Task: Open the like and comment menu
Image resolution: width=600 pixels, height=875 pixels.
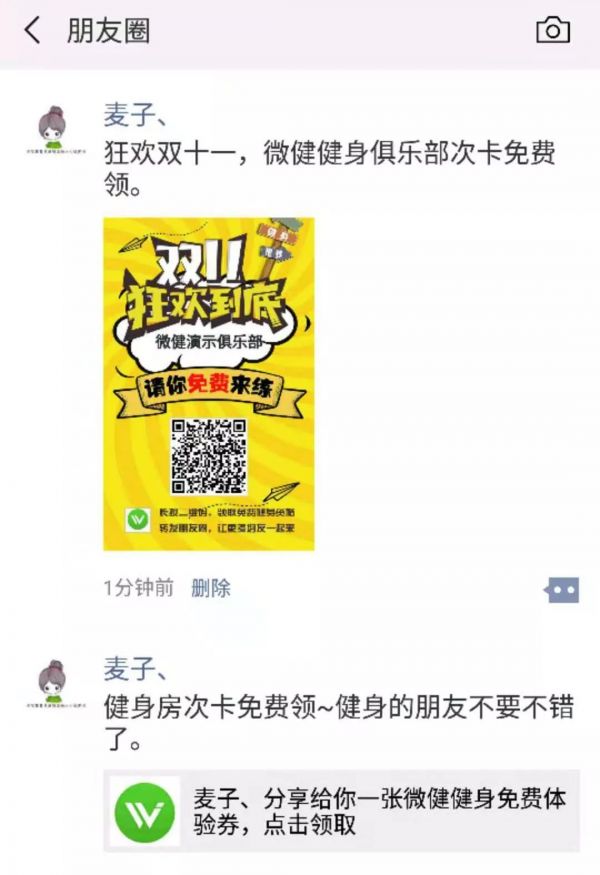Action: coord(561,589)
